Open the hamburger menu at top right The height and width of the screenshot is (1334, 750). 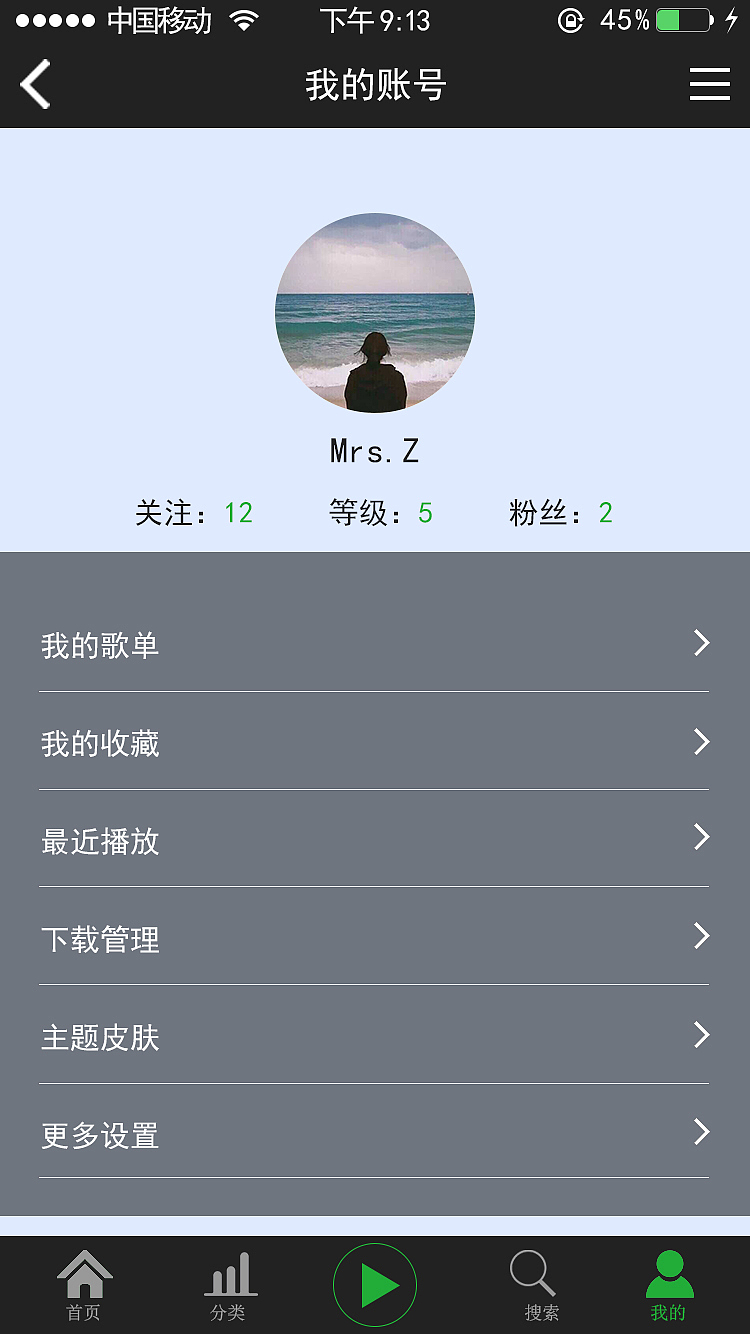709,84
